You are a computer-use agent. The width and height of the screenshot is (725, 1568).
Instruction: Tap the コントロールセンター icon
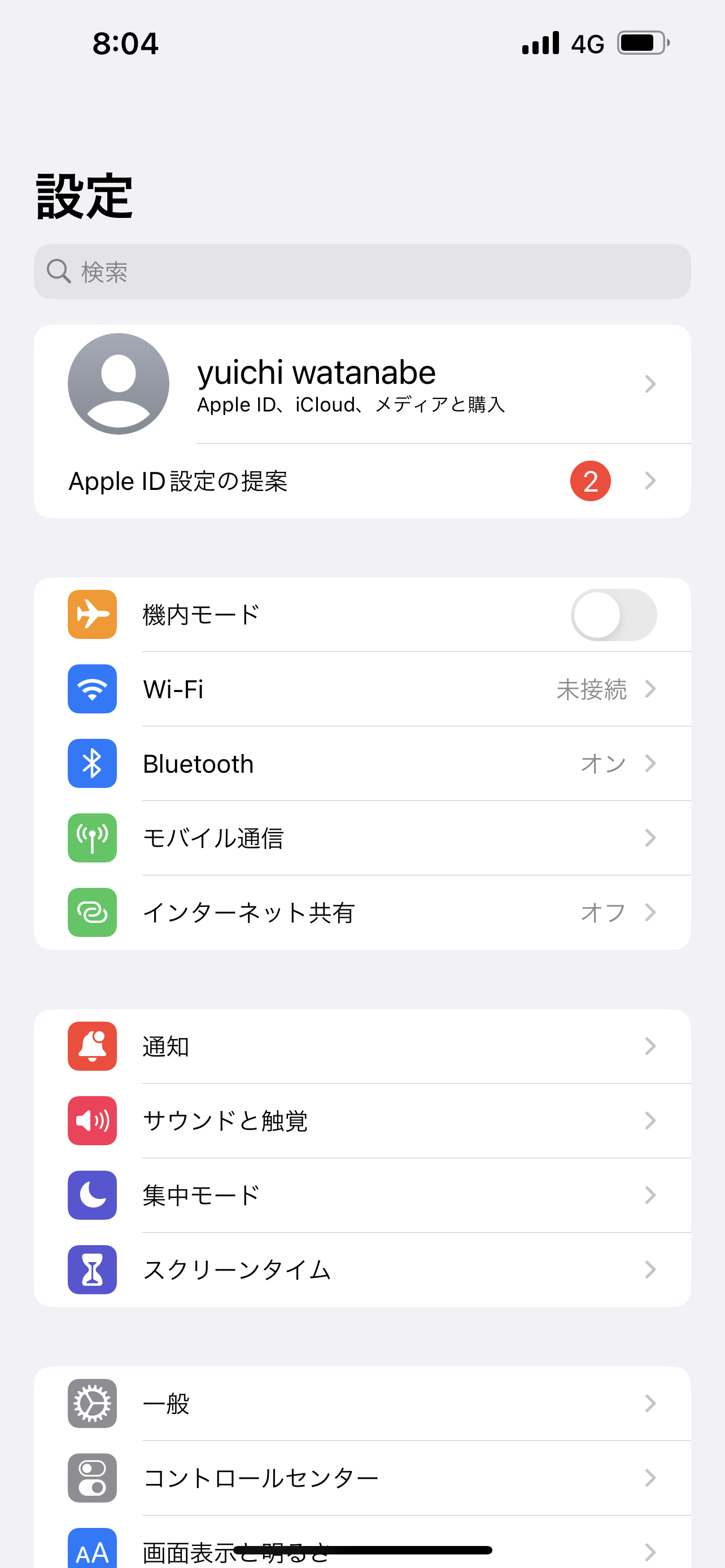point(92,1478)
